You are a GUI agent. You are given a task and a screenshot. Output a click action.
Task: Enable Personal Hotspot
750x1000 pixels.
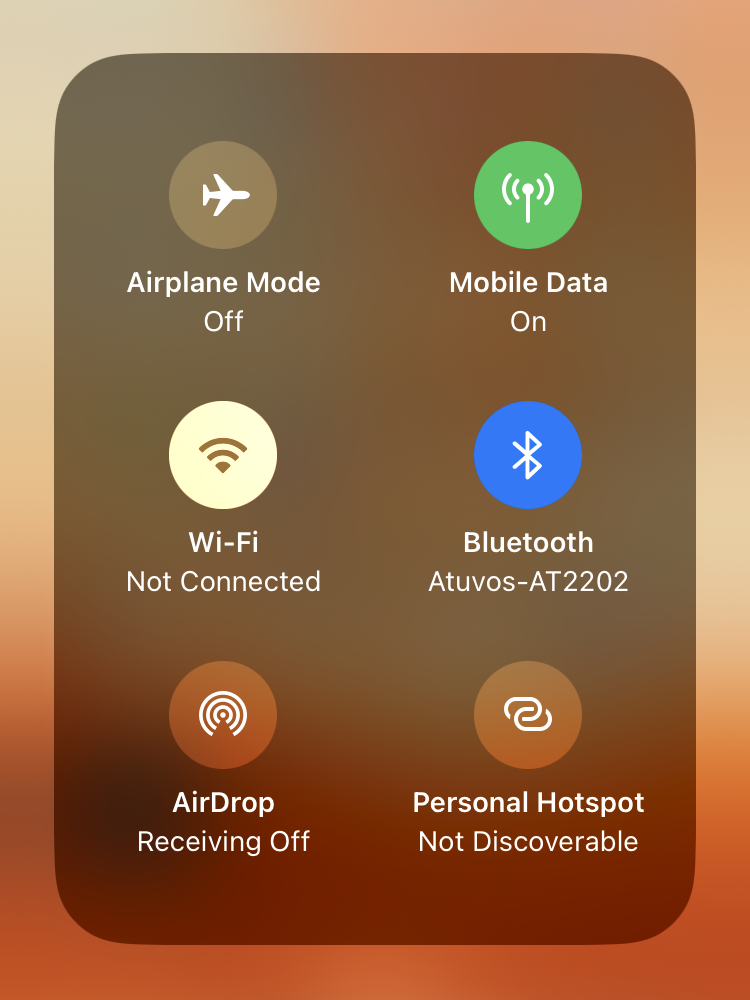[x=528, y=715]
